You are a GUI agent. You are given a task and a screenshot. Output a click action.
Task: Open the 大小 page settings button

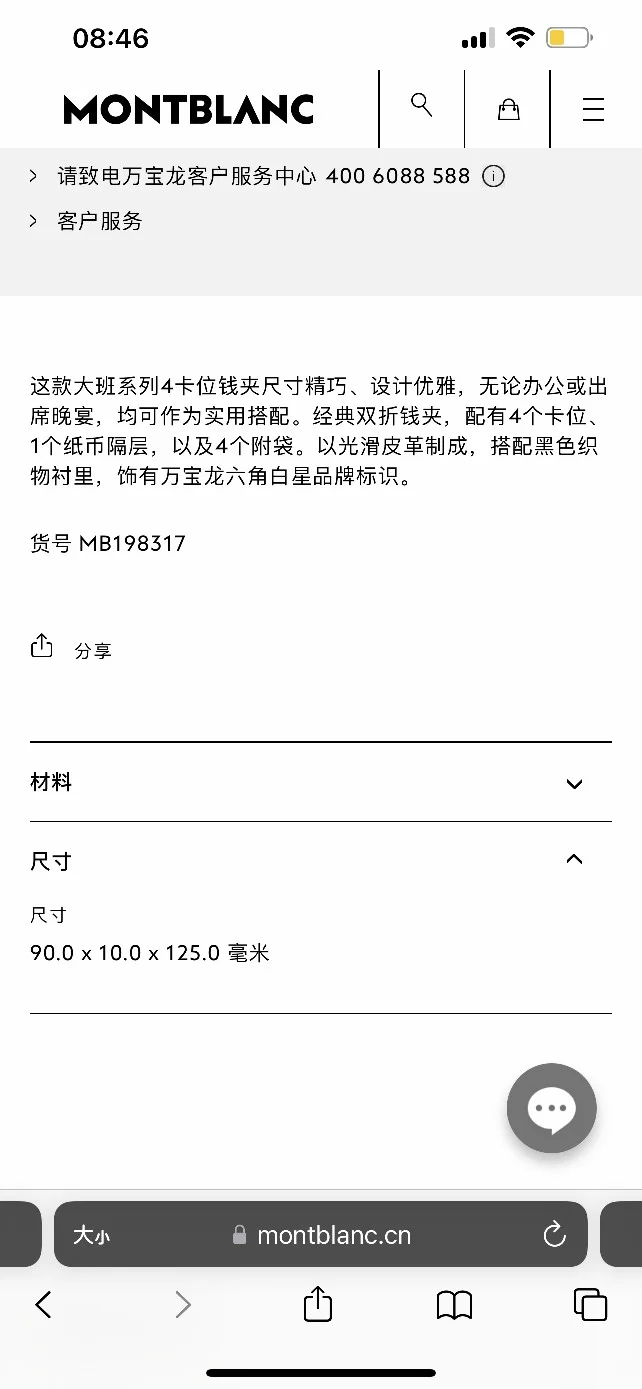(91, 1235)
